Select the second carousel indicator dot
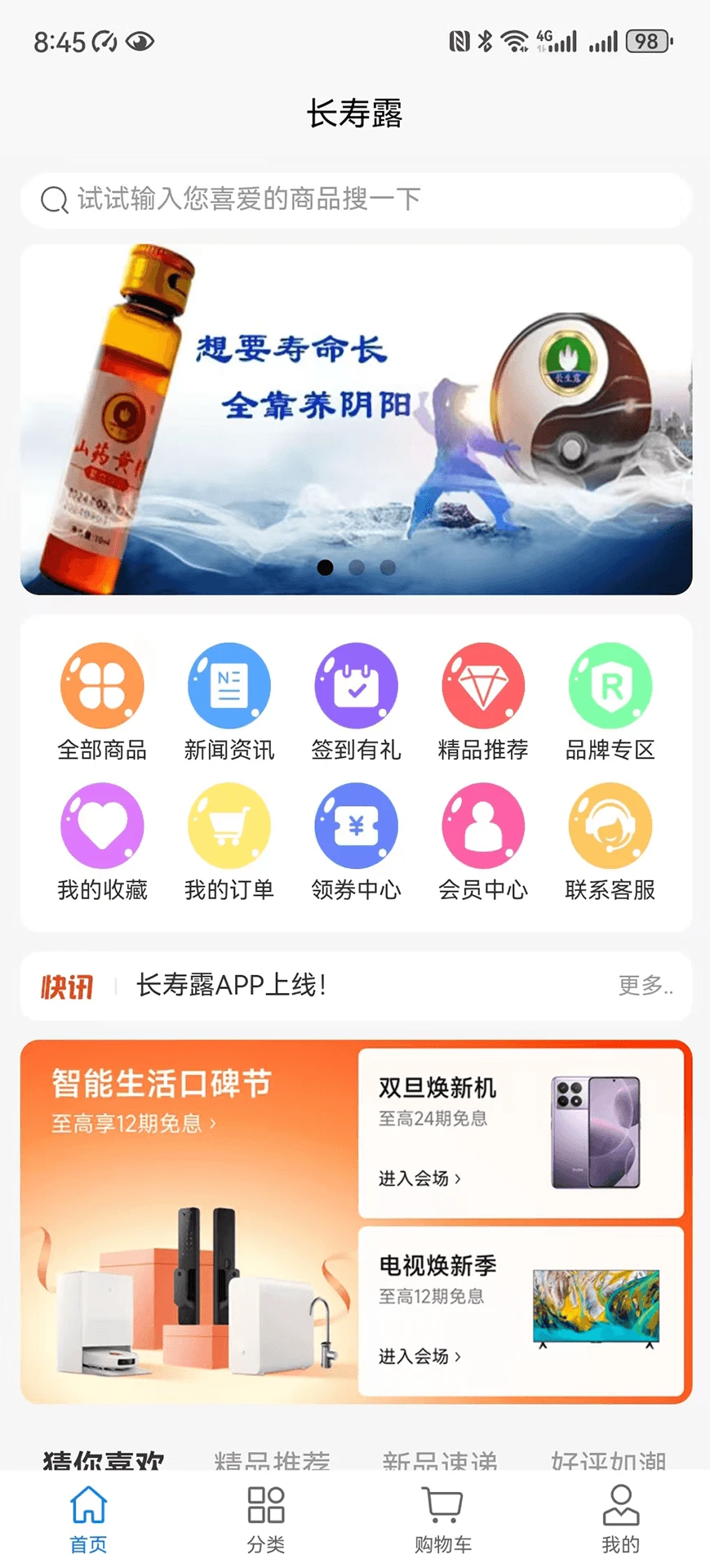The width and height of the screenshot is (710, 1568). tap(356, 567)
